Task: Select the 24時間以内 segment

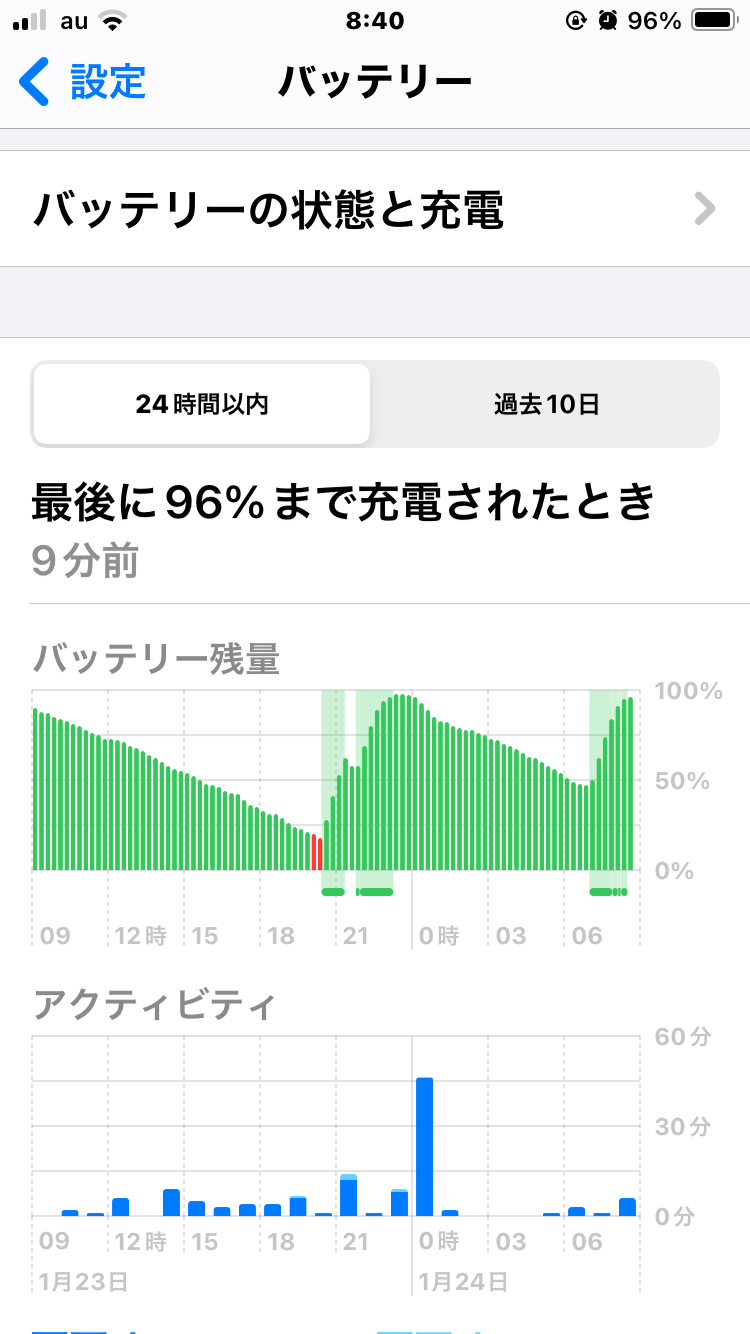Action: (x=202, y=404)
